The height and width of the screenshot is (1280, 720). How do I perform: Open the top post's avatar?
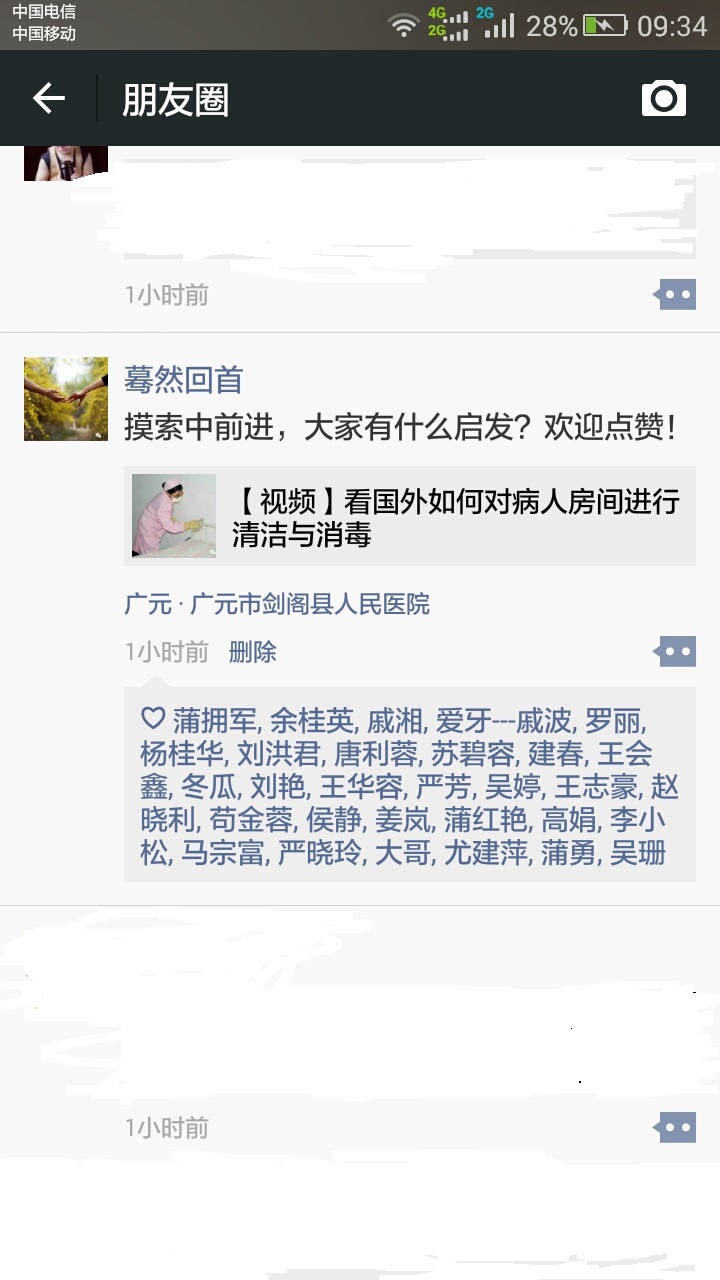point(66,163)
